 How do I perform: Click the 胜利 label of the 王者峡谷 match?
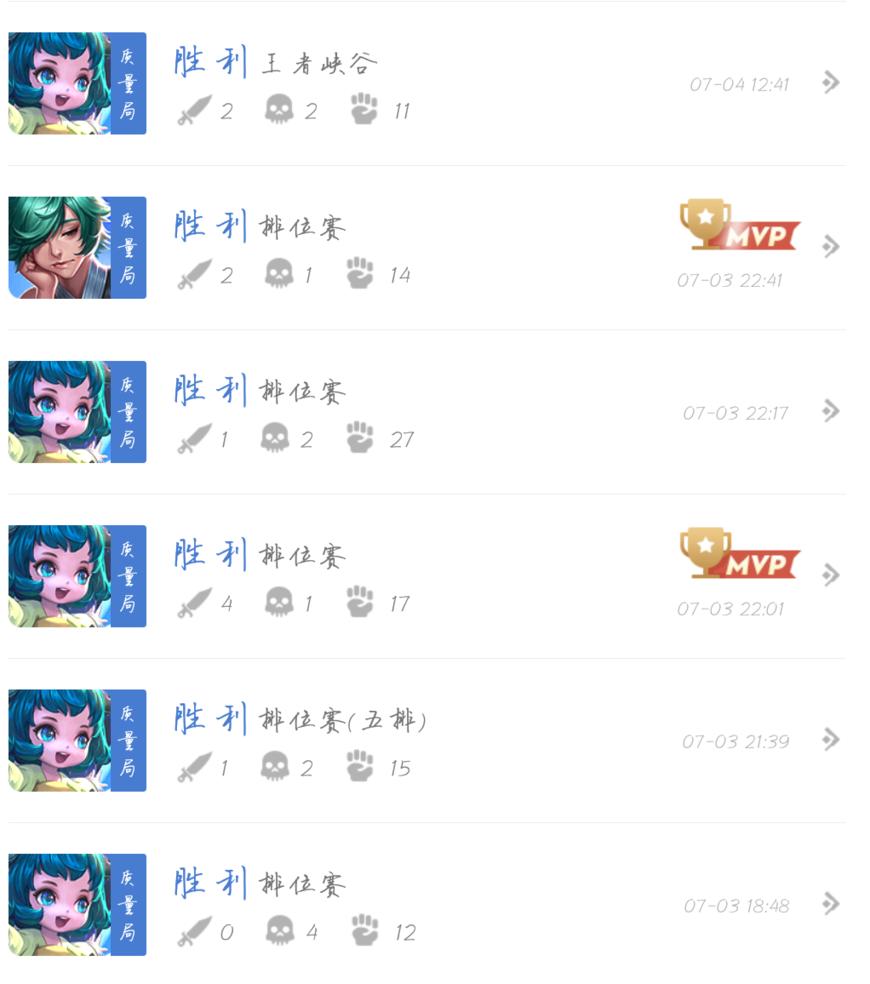210,60
